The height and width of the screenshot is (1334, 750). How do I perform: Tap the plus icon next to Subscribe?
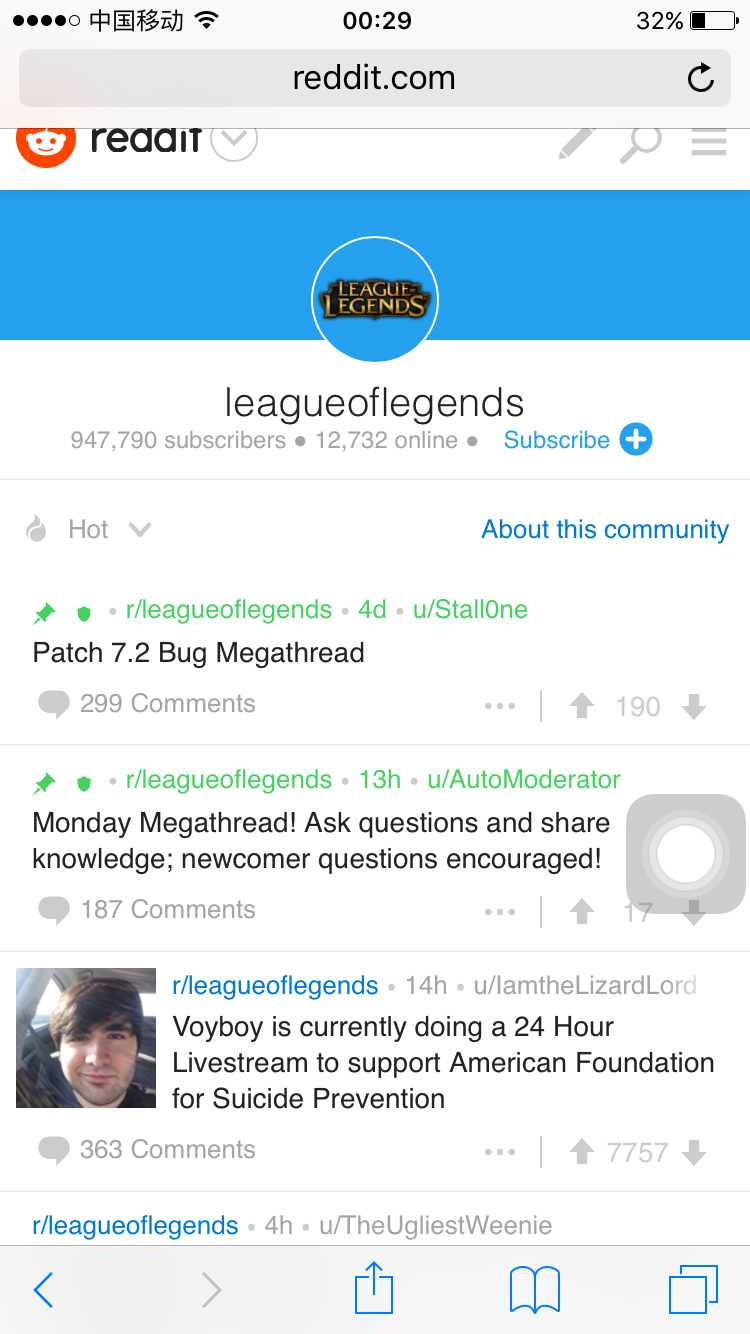(x=637, y=439)
